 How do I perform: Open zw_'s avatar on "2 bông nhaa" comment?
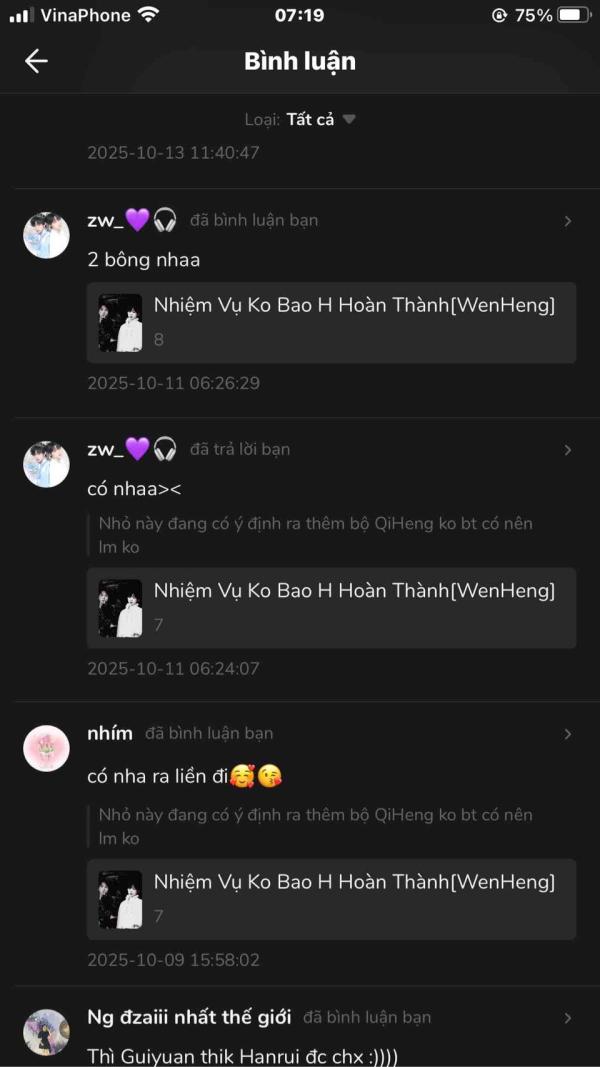(x=46, y=235)
